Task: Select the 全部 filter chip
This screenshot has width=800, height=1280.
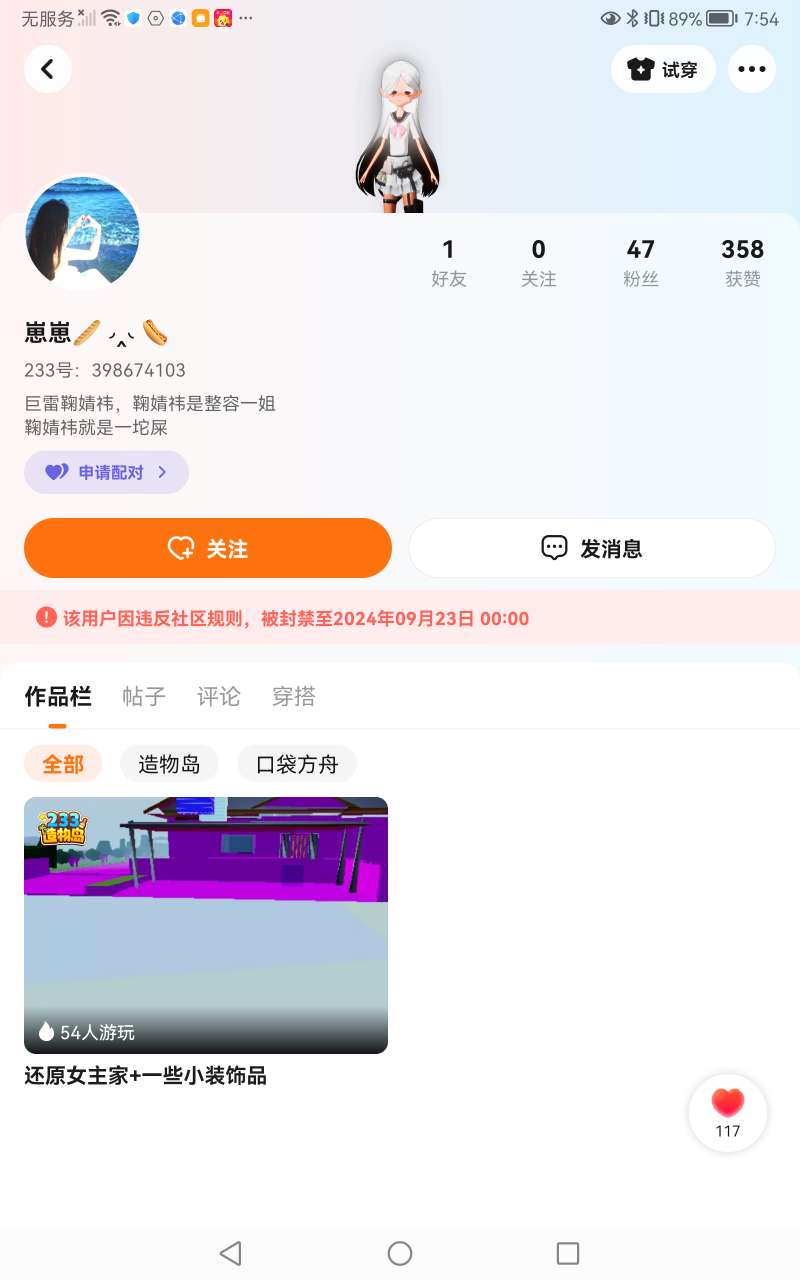Action: (x=63, y=764)
